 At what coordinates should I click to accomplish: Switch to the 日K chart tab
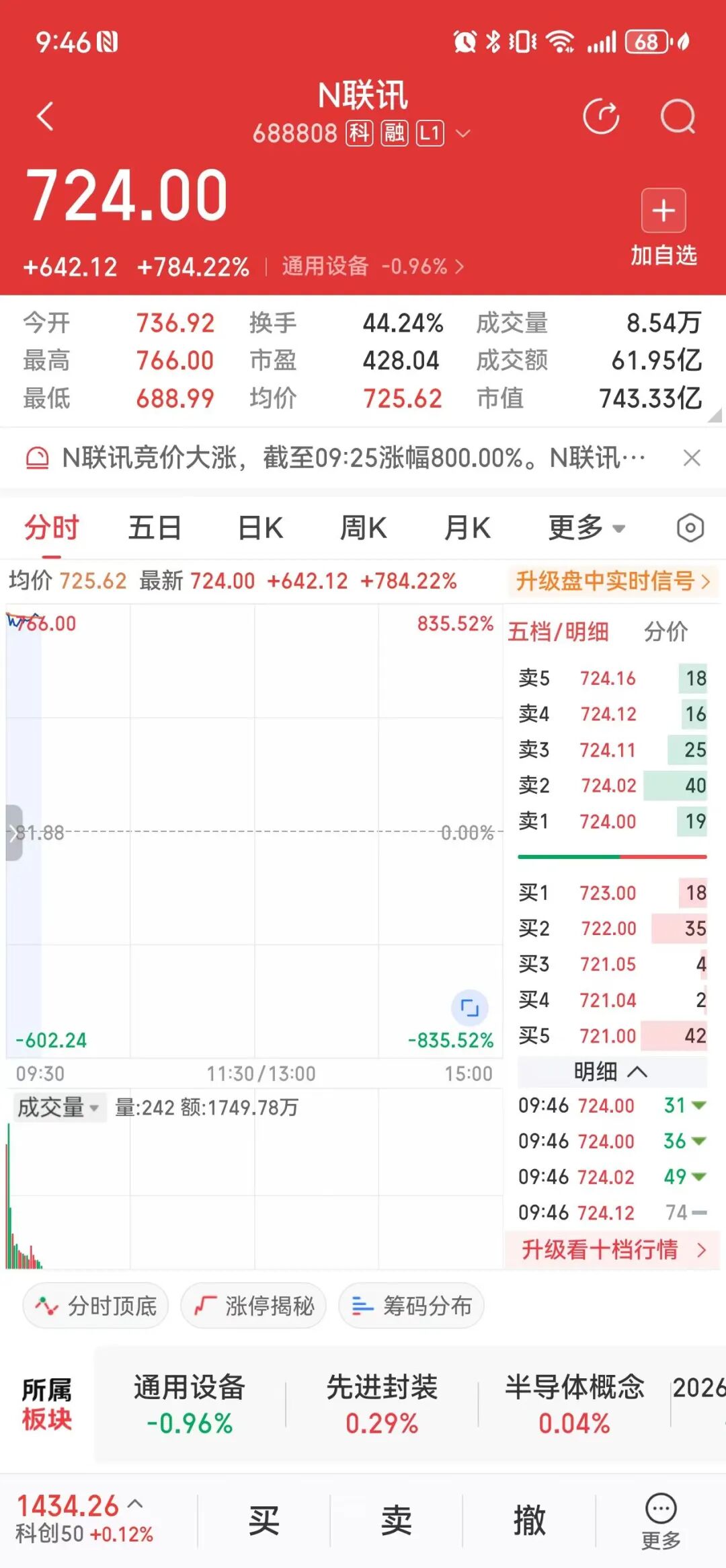point(261,528)
